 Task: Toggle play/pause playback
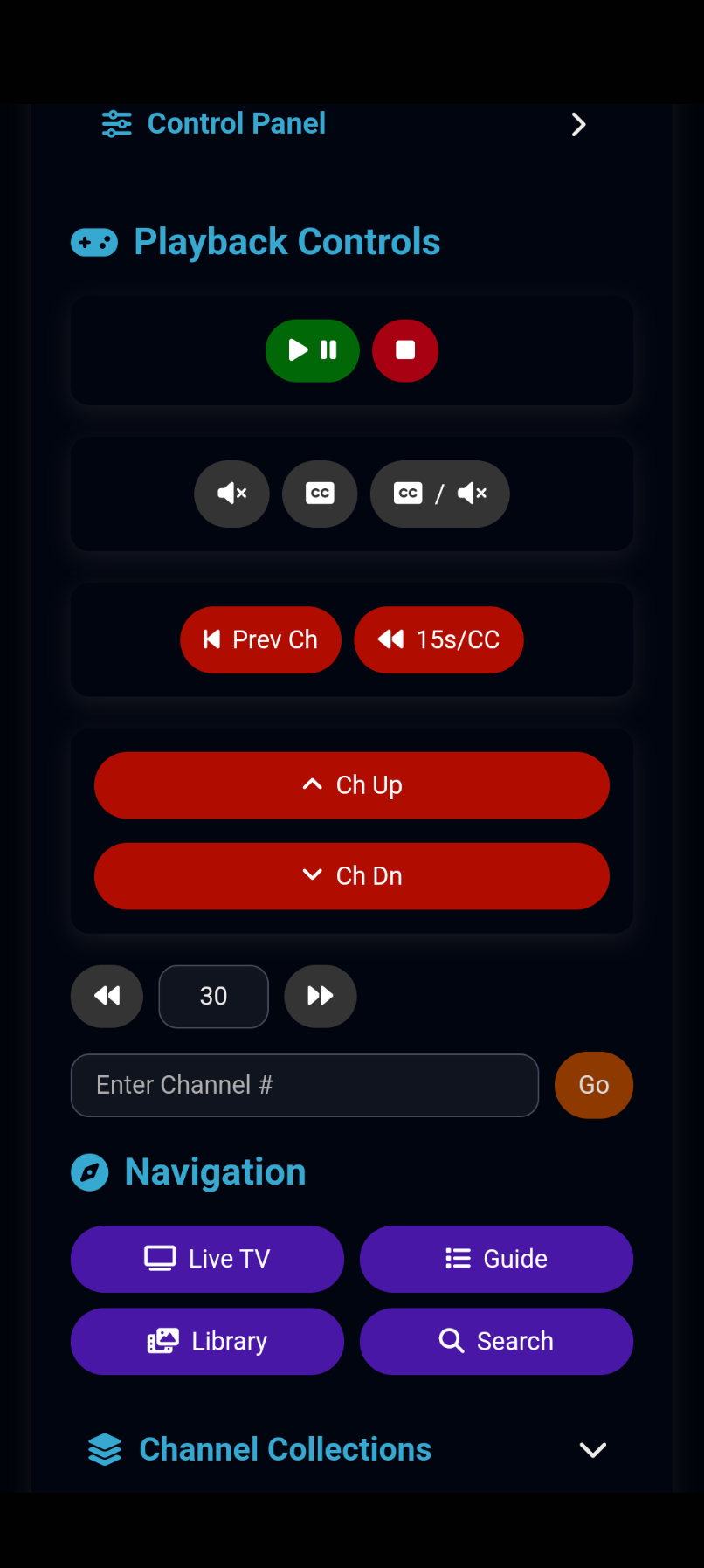[x=312, y=350]
